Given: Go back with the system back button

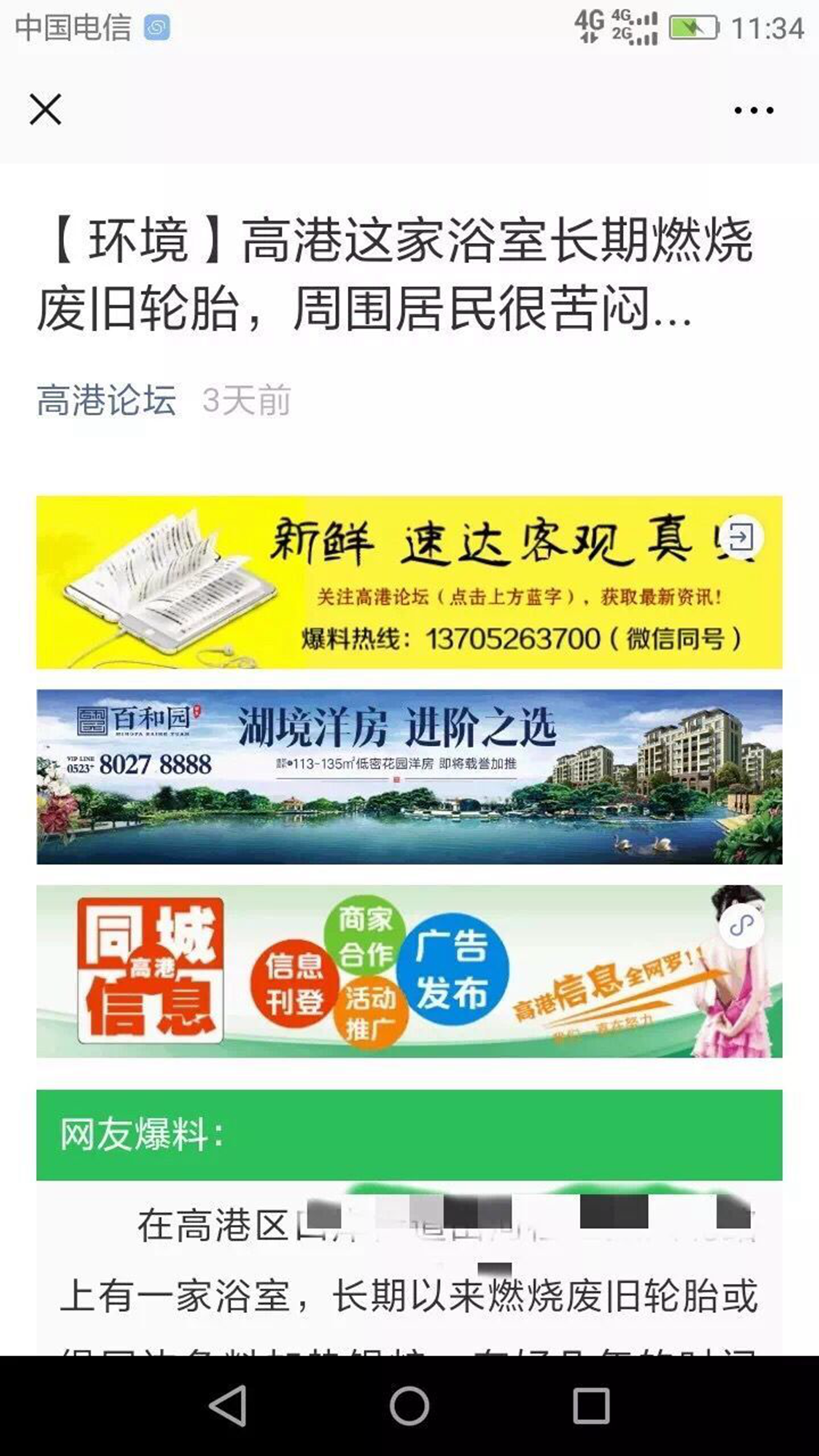Looking at the screenshot, I should [x=228, y=1406].
